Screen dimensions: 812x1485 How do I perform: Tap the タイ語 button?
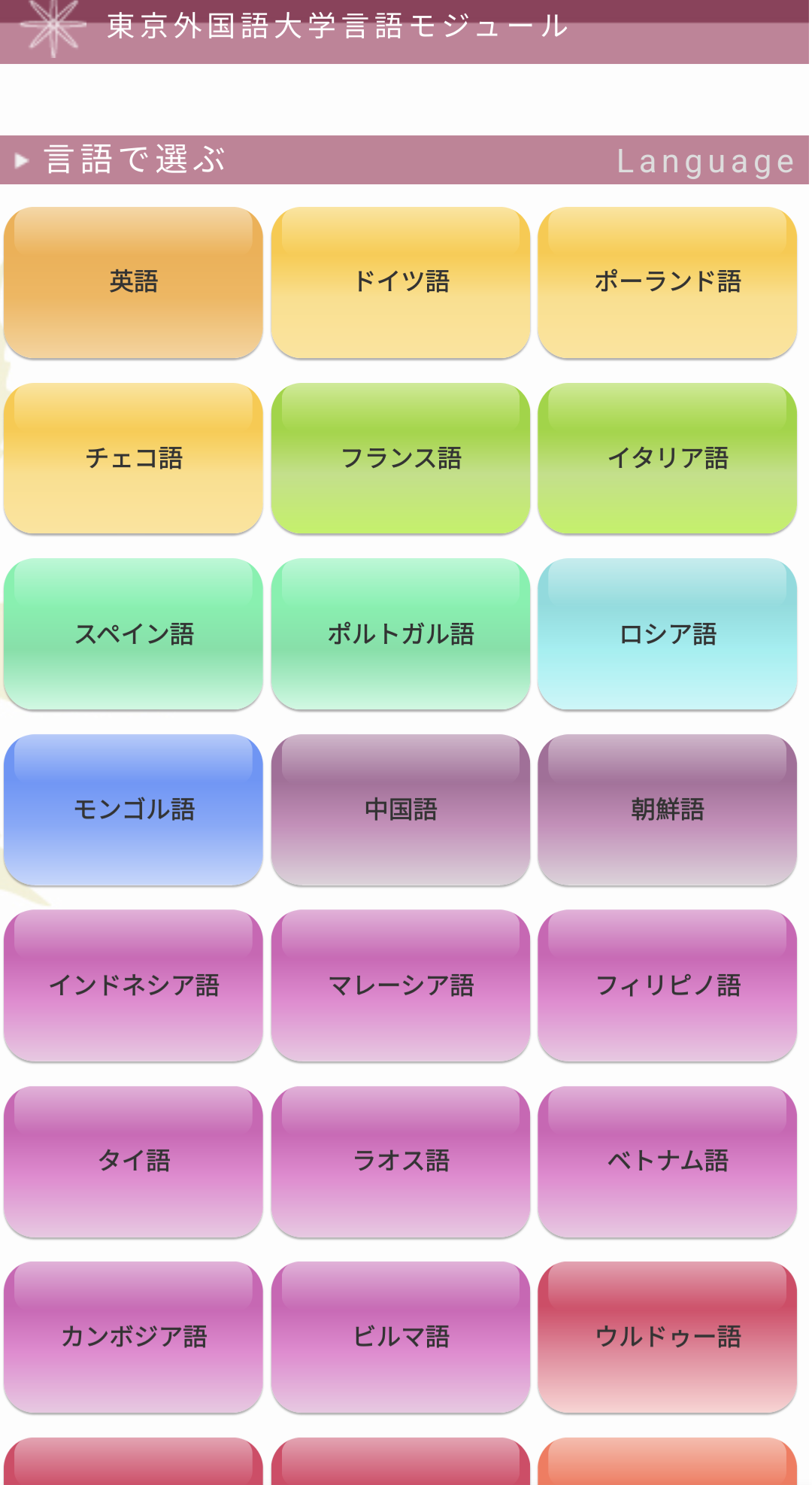134,1162
